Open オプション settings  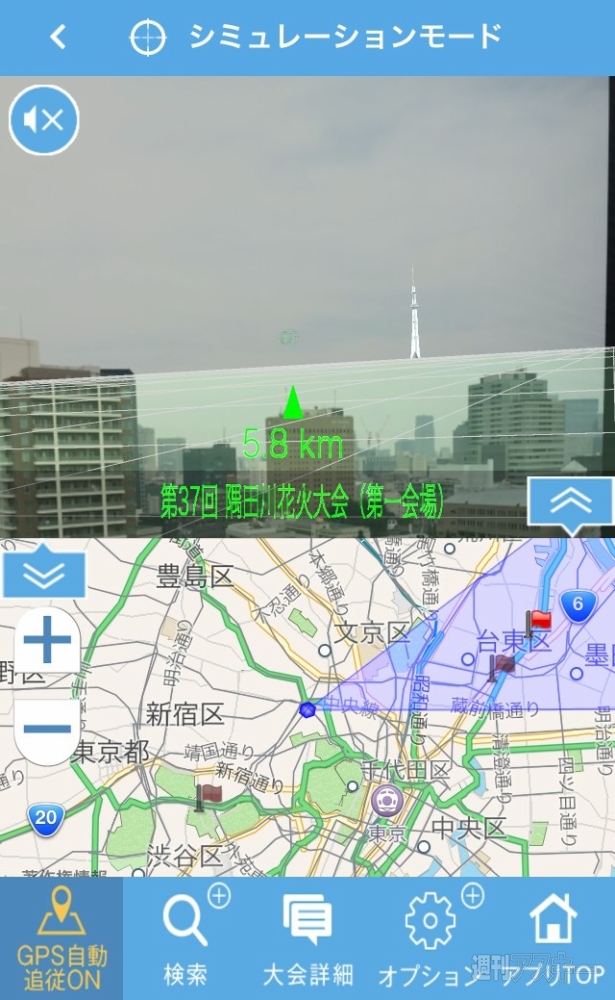430,938
